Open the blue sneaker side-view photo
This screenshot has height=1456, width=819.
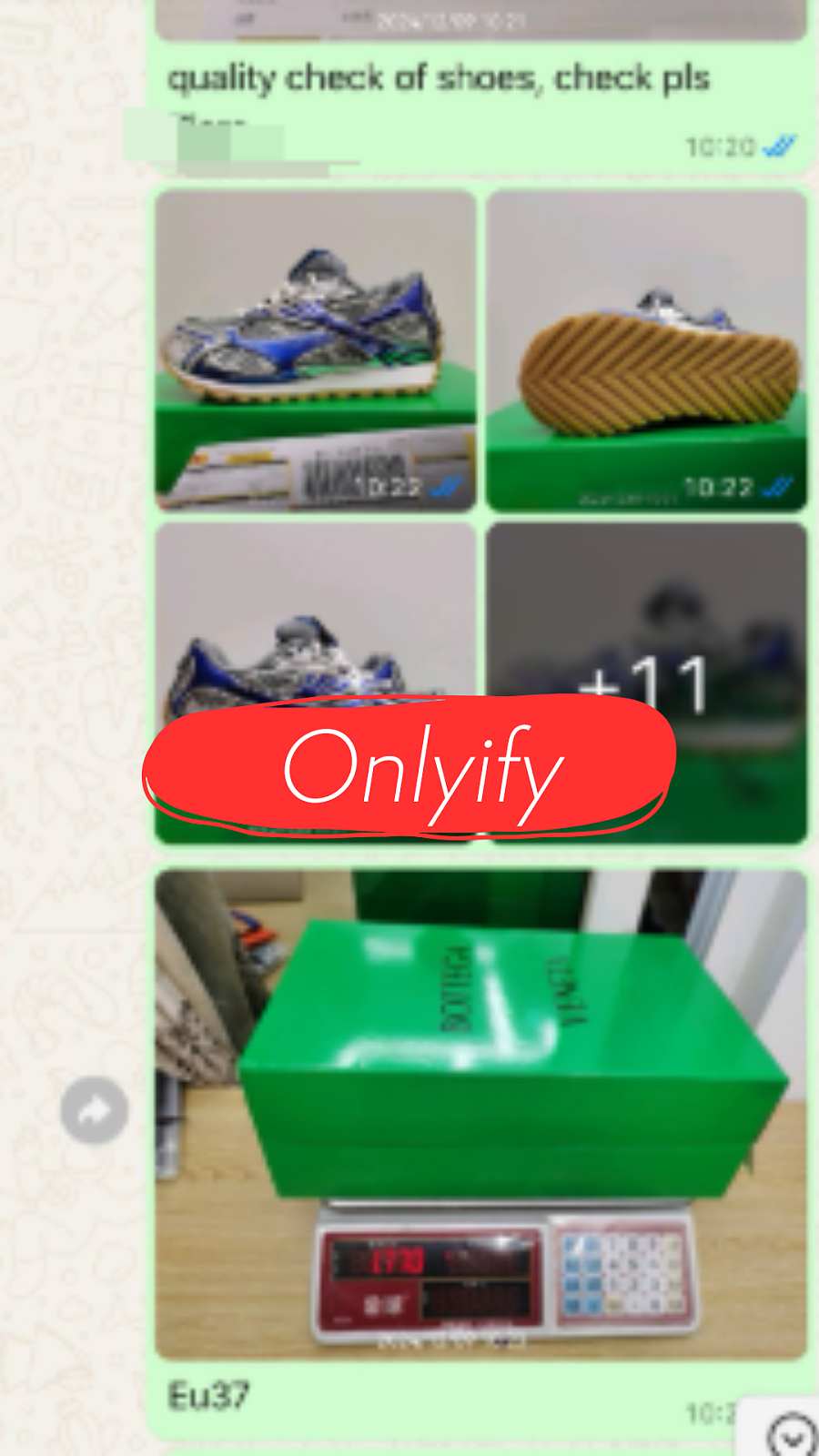tap(316, 350)
